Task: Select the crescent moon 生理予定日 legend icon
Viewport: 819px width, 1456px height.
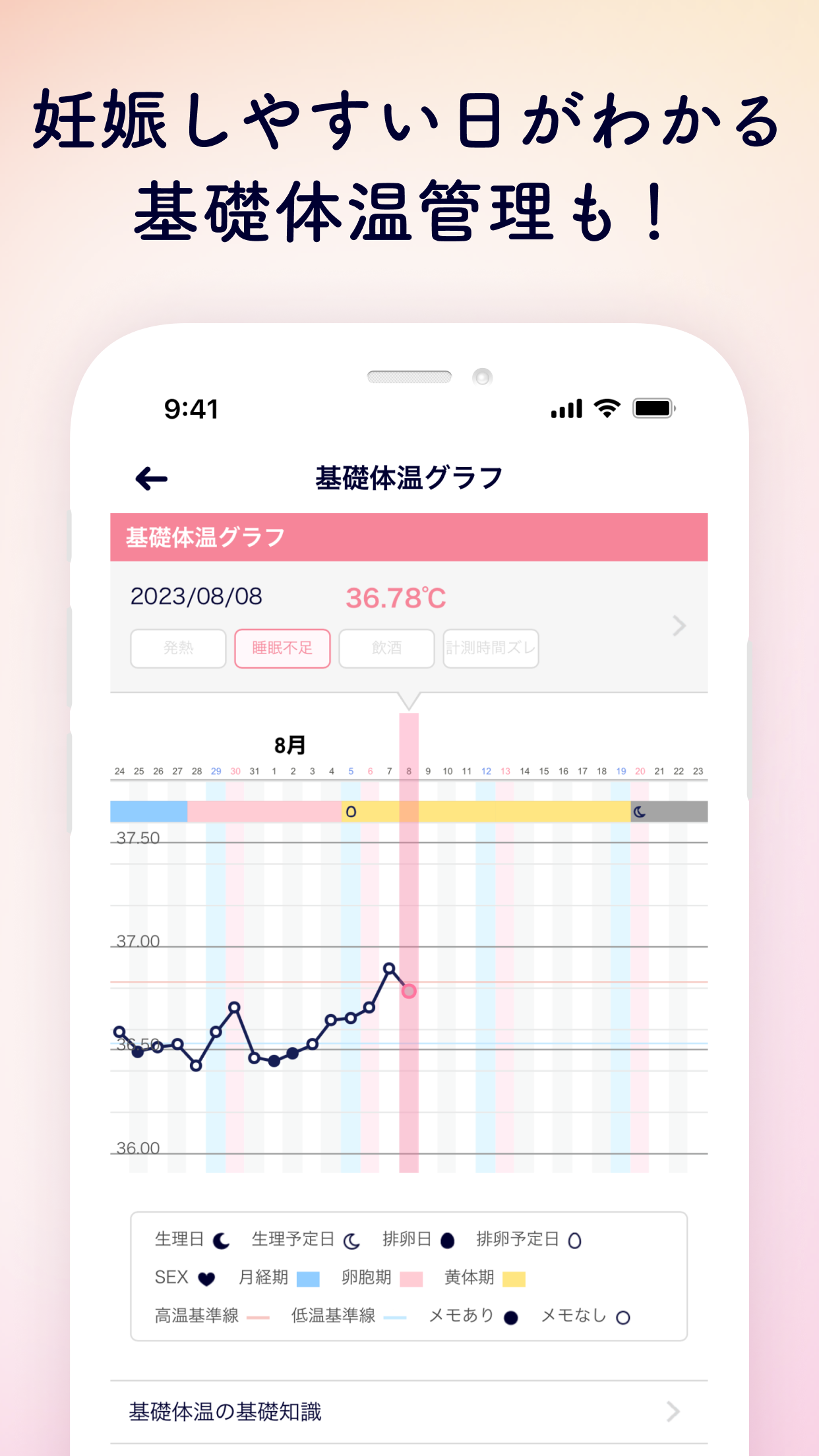Action: [x=350, y=1239]
